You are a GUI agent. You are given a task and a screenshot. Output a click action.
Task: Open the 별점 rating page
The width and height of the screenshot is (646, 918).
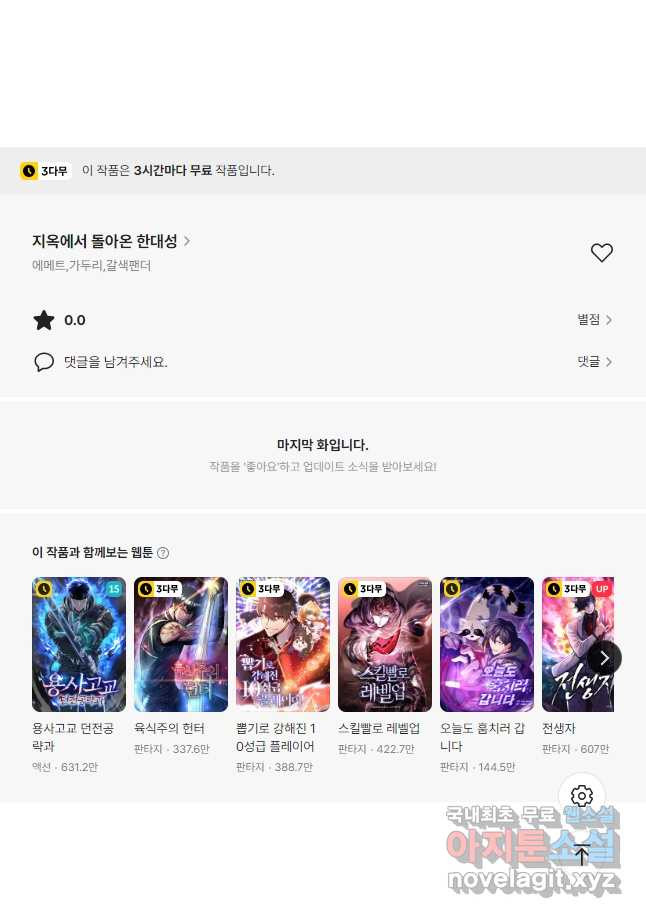click(x=594, y=320)
